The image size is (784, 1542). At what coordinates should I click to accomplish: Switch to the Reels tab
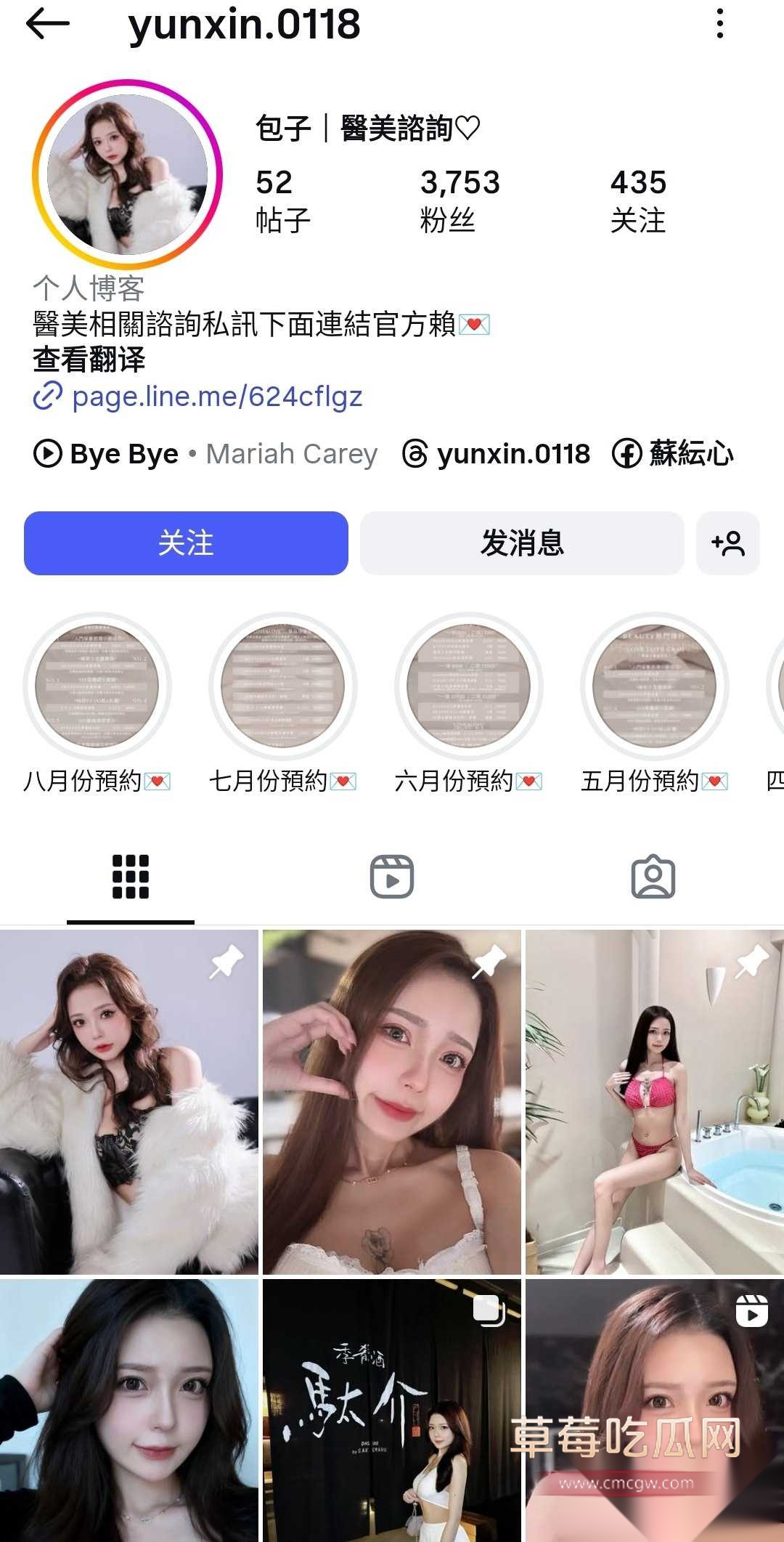[x=392, y=877]
